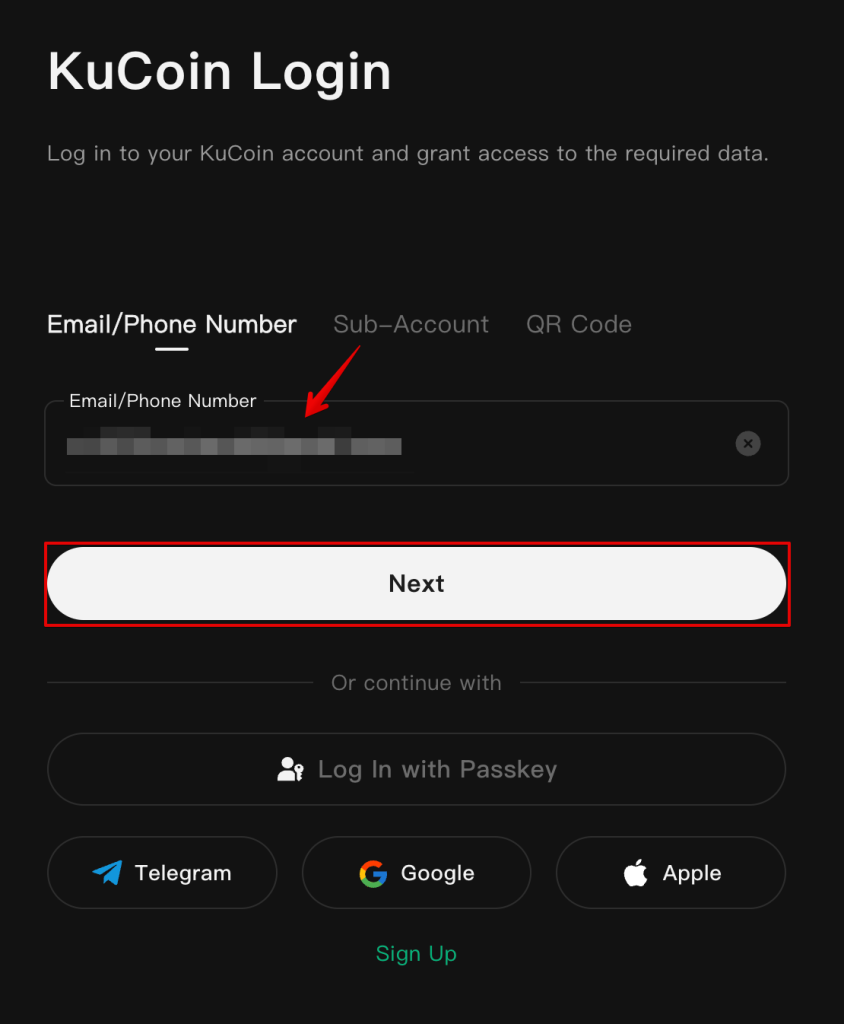
Task: Switch to the Sub-Account tab
Action: [411, 324]
